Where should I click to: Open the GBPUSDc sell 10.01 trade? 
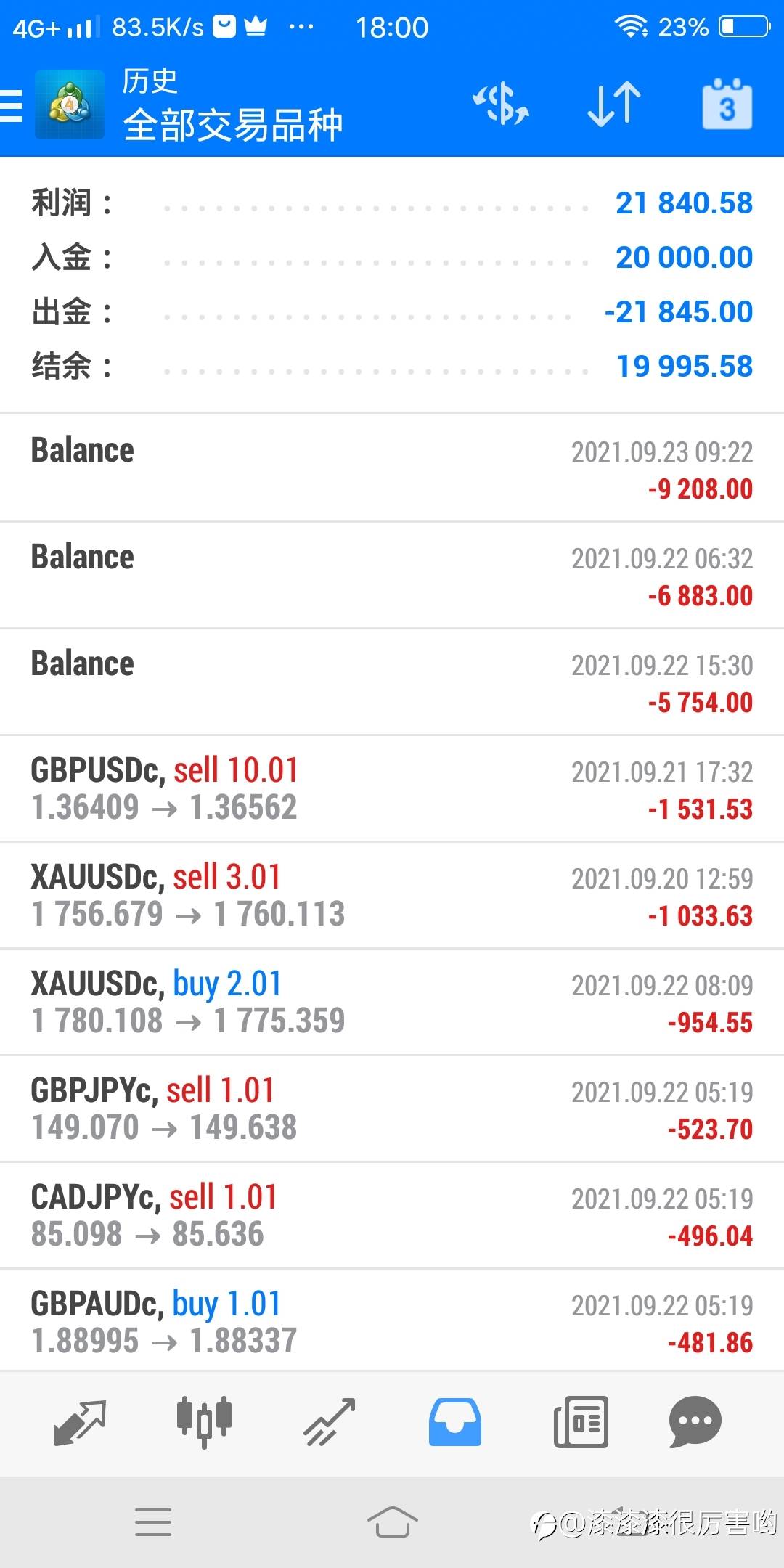click(x=392, y=789)
